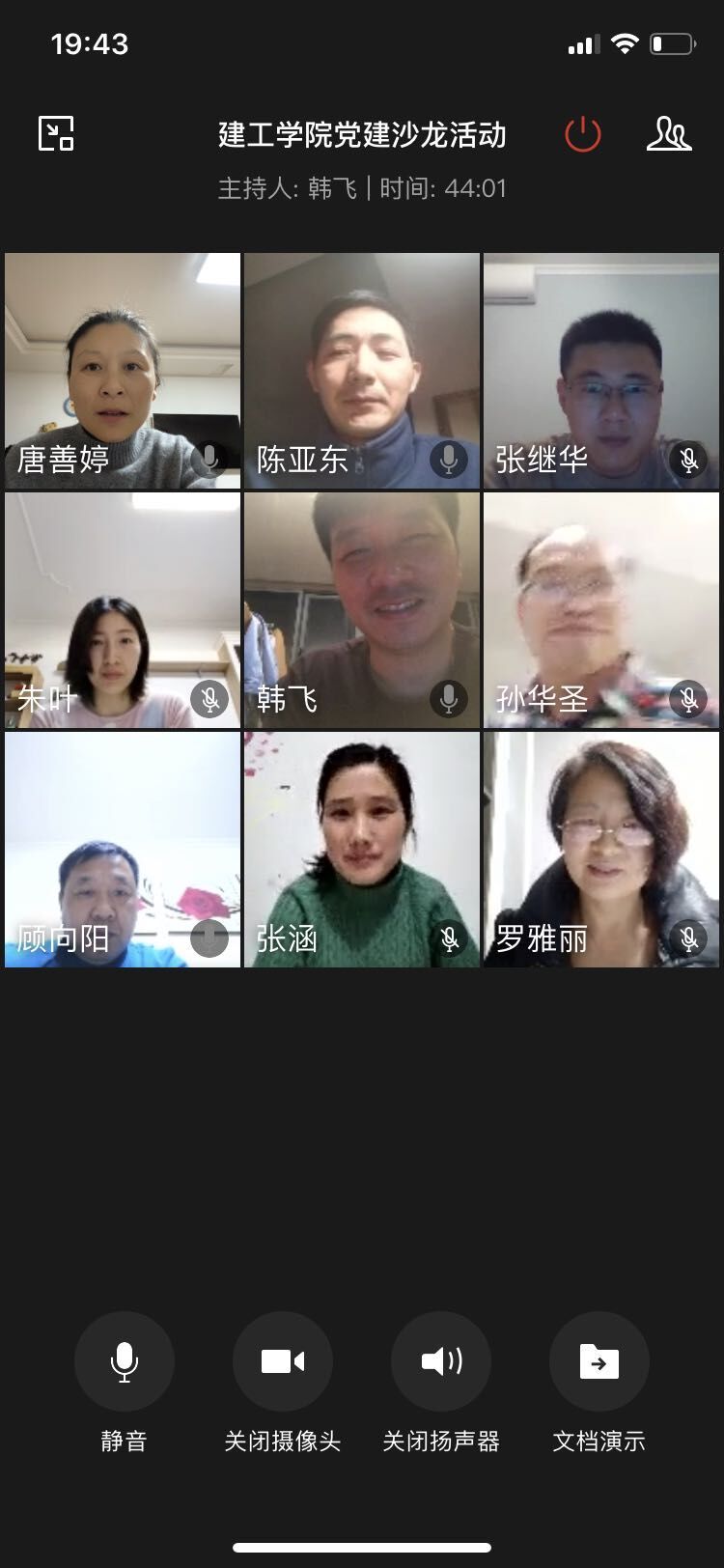The image size is (724, 1568).
Task: Open 罗雅丽's video tile
Action: (601, 849)
